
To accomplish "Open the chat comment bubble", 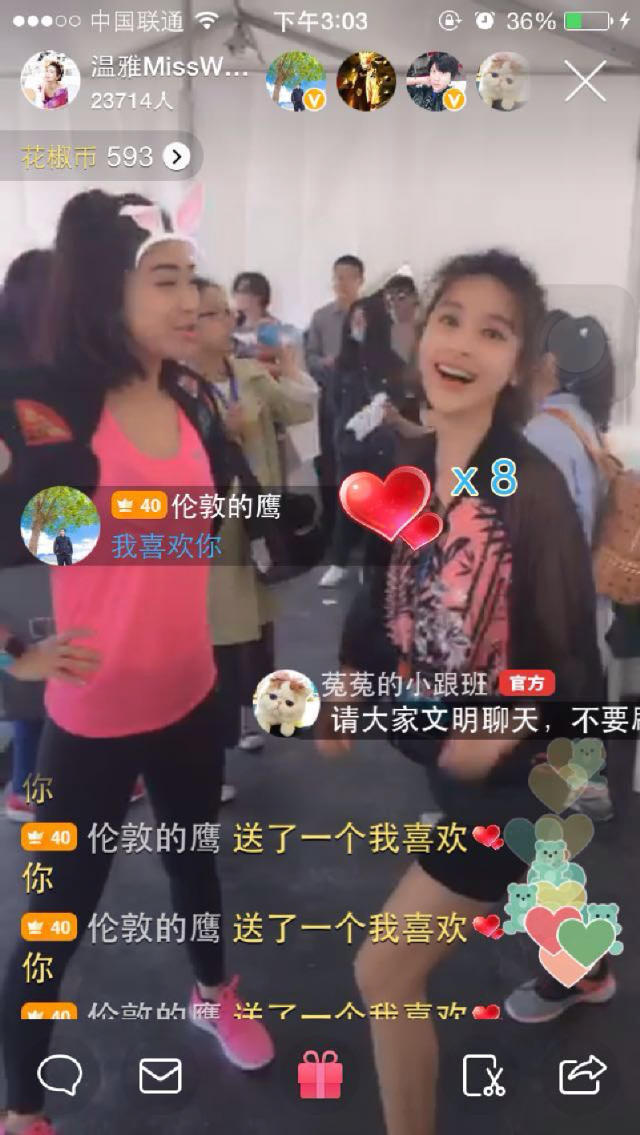I will click(x=59, y=1076).
